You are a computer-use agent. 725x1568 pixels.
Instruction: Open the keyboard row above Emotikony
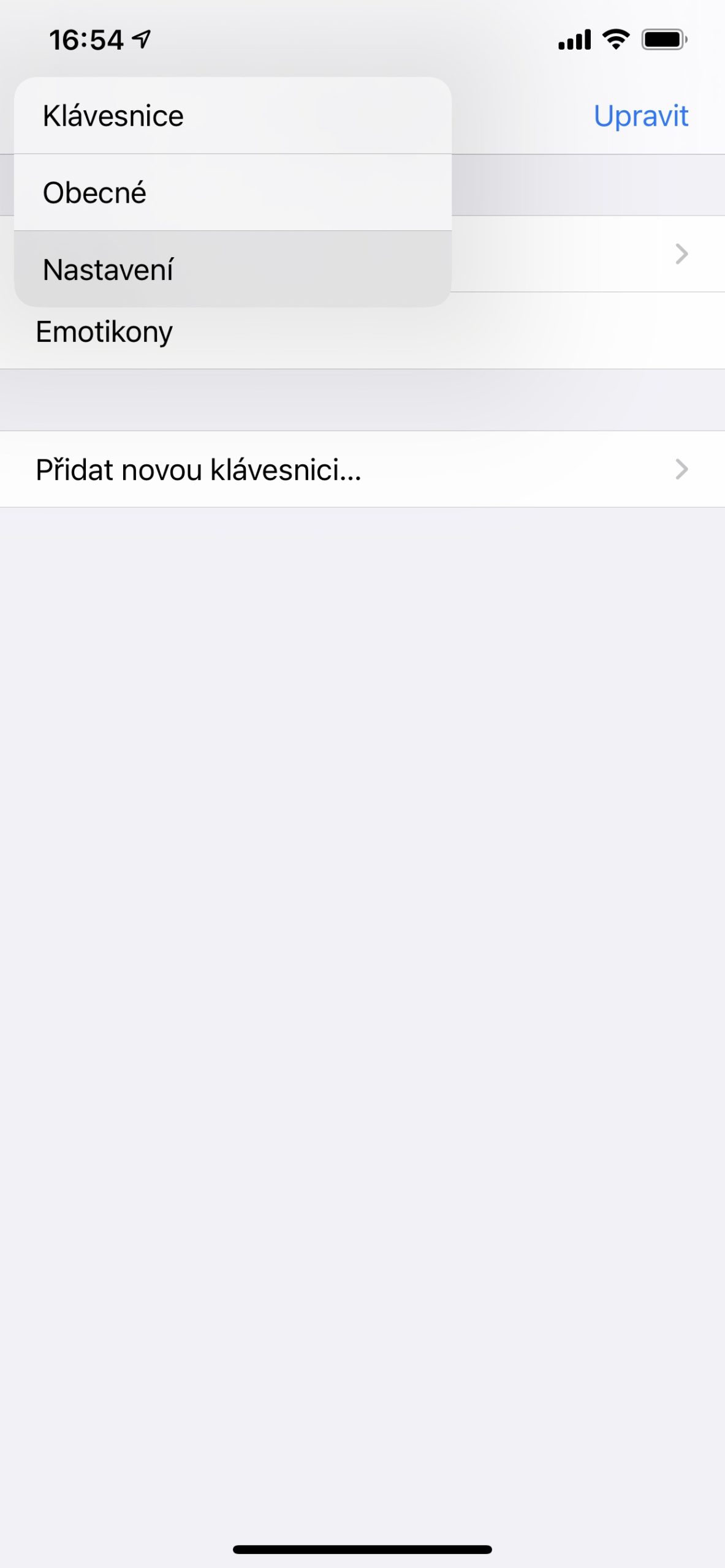552,255
